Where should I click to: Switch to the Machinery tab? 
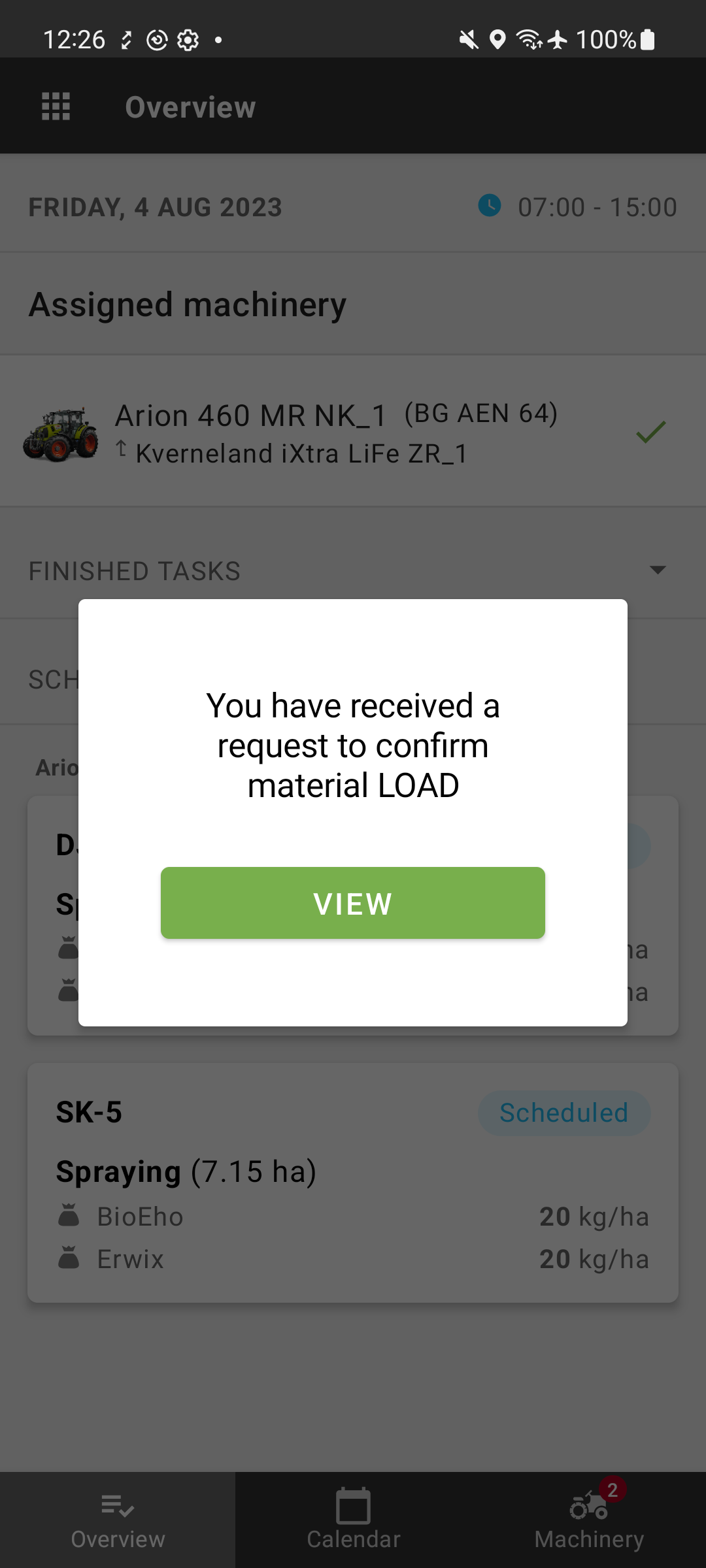pos(588,1520)
